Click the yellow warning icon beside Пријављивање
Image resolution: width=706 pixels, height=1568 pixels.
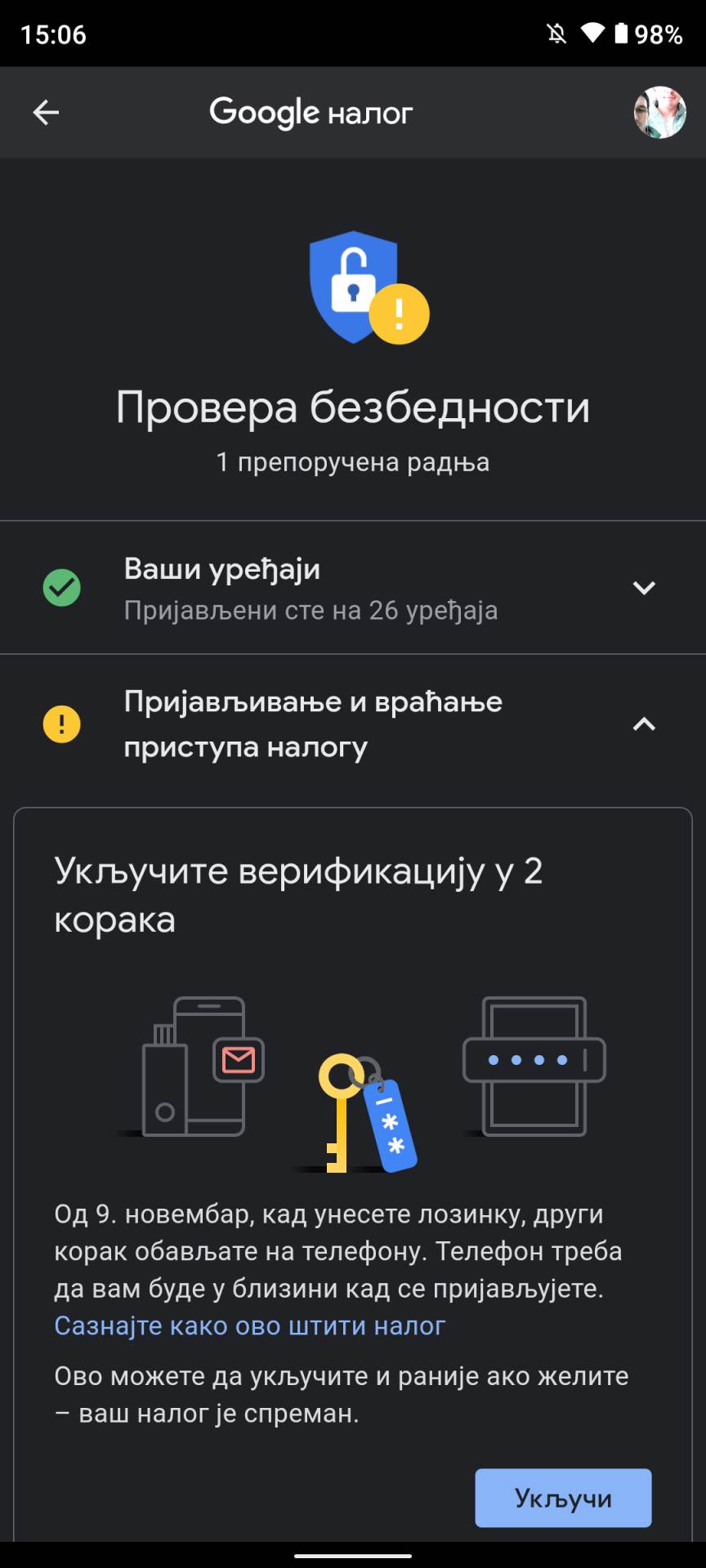pos(61,724)
